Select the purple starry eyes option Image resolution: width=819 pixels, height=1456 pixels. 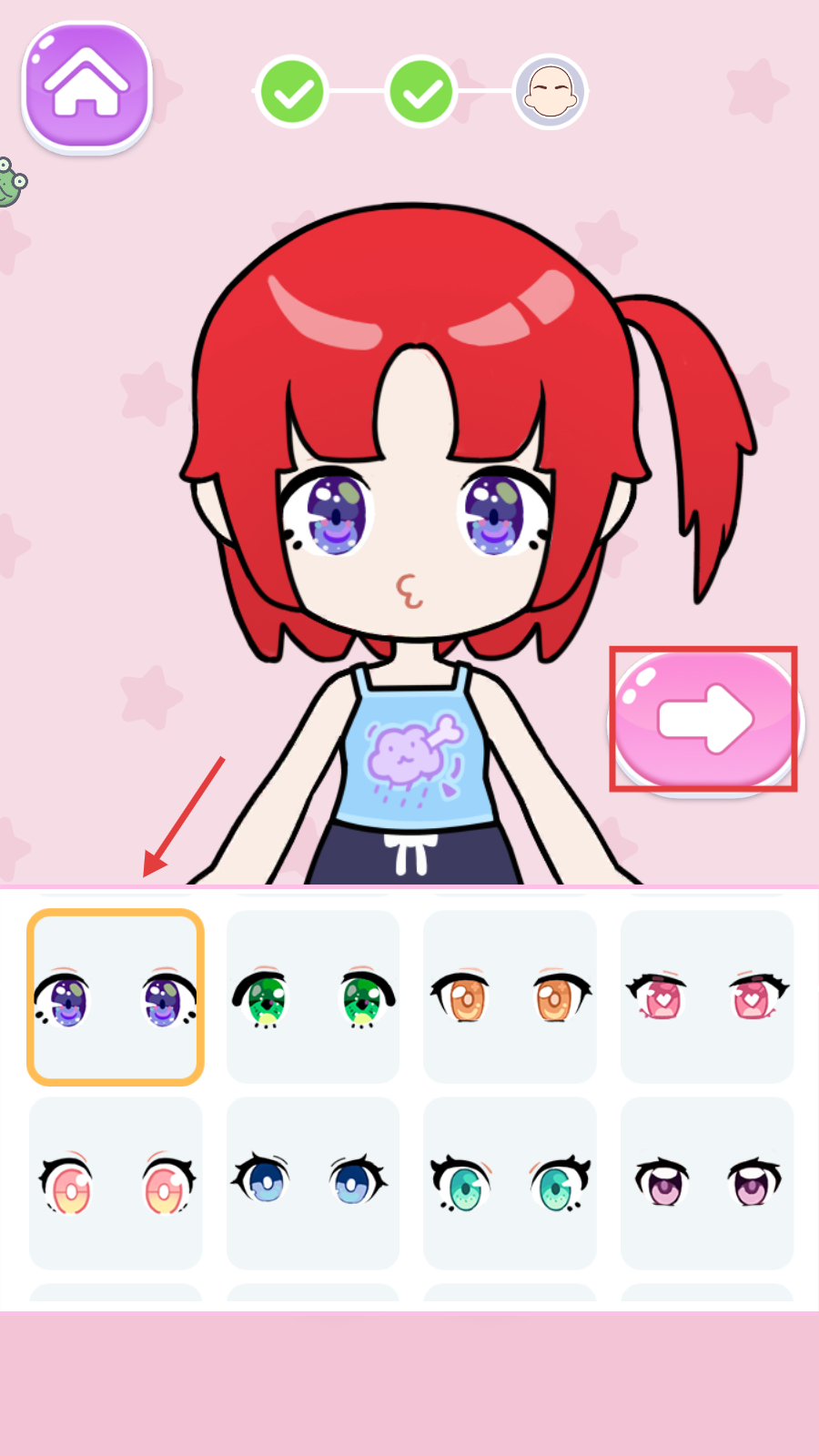click(x=116, y=997)
